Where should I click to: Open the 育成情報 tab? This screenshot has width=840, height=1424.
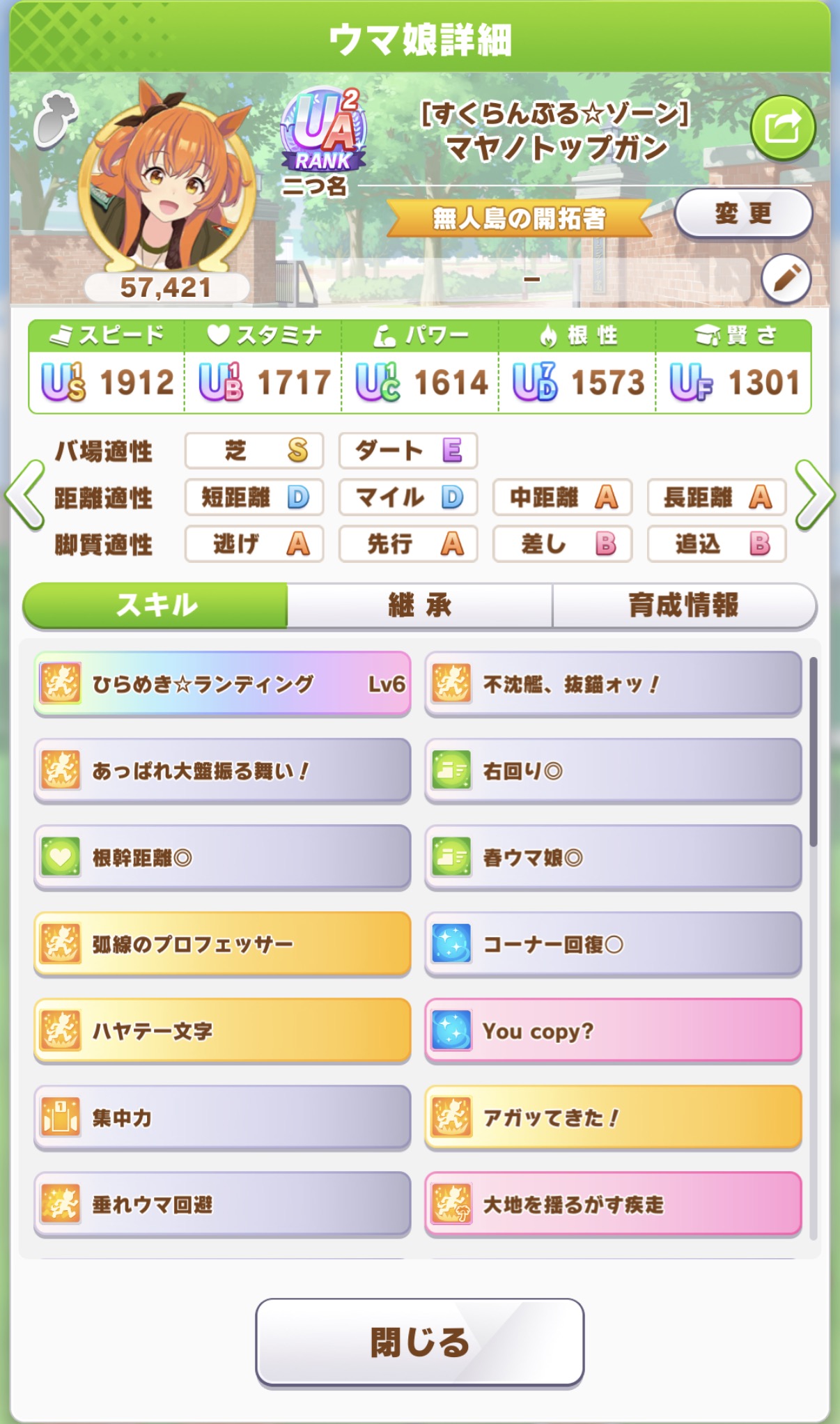[x=683, y=605]
